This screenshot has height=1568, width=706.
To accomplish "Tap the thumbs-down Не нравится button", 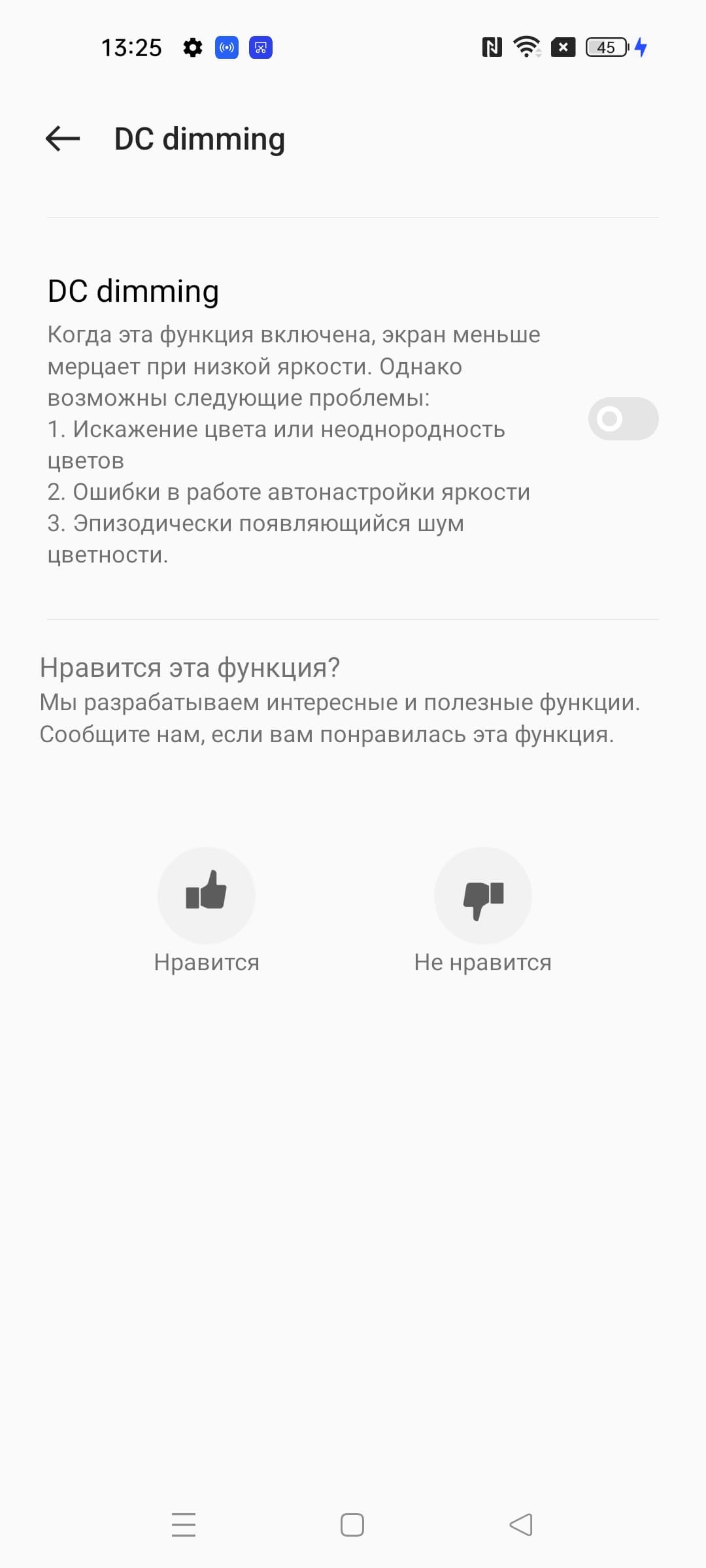I will [483, 895].
